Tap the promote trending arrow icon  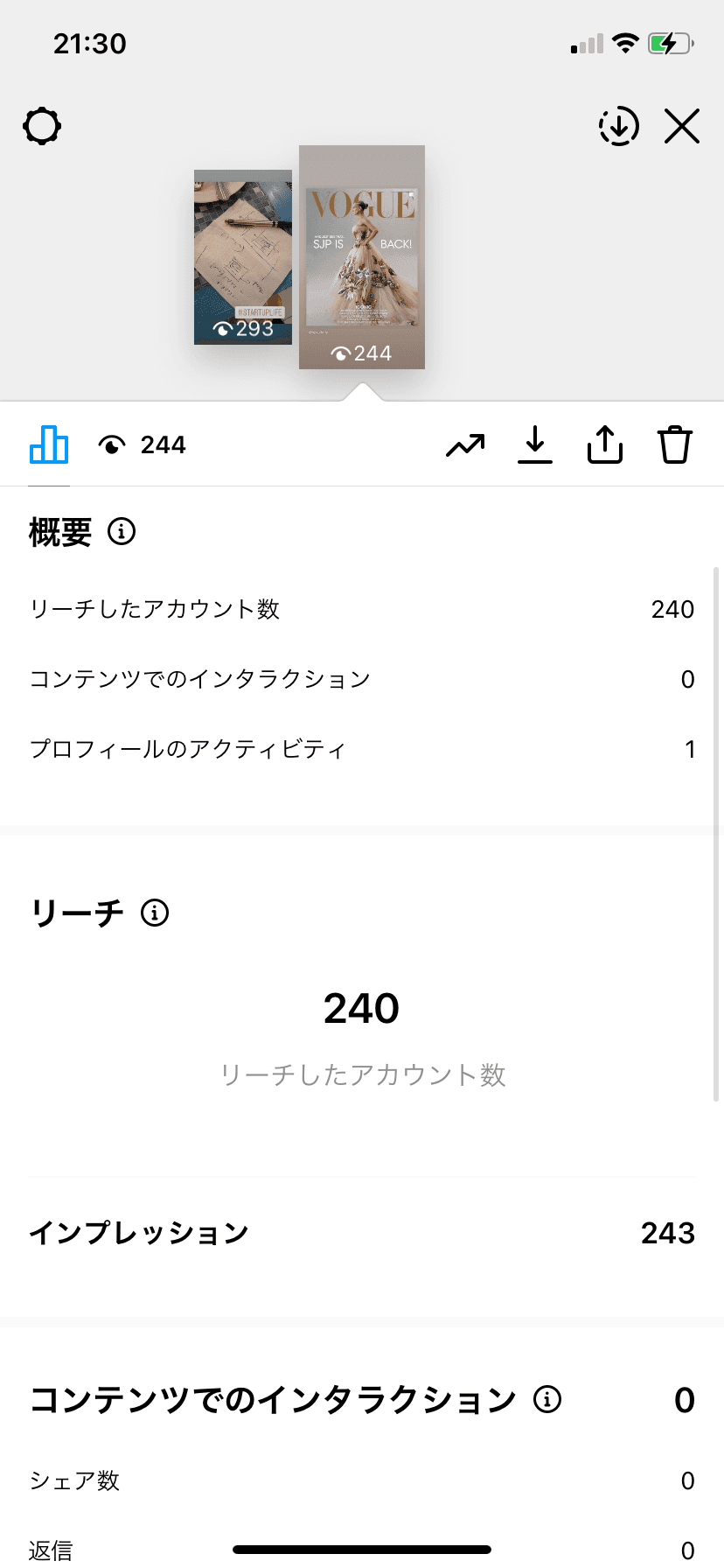point(465,445)
